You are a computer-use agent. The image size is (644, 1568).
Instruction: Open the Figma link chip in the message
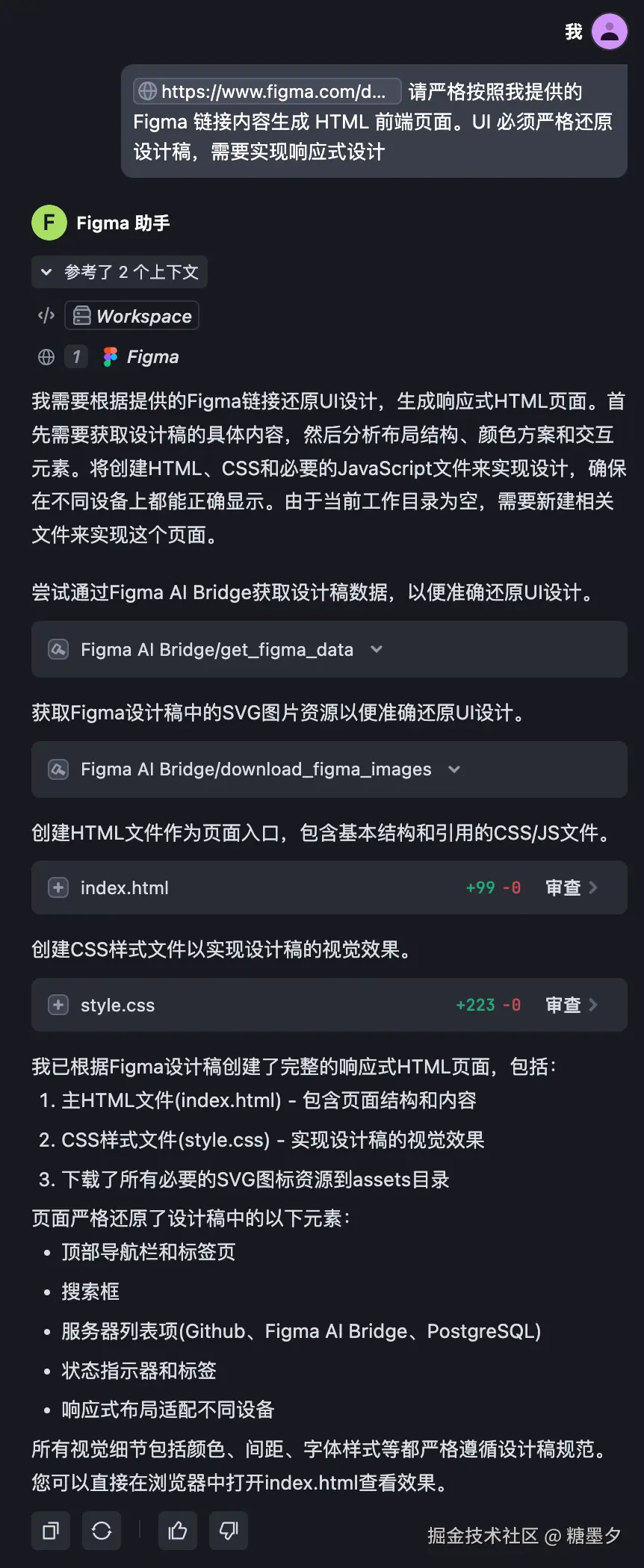(x=267, y=91)
